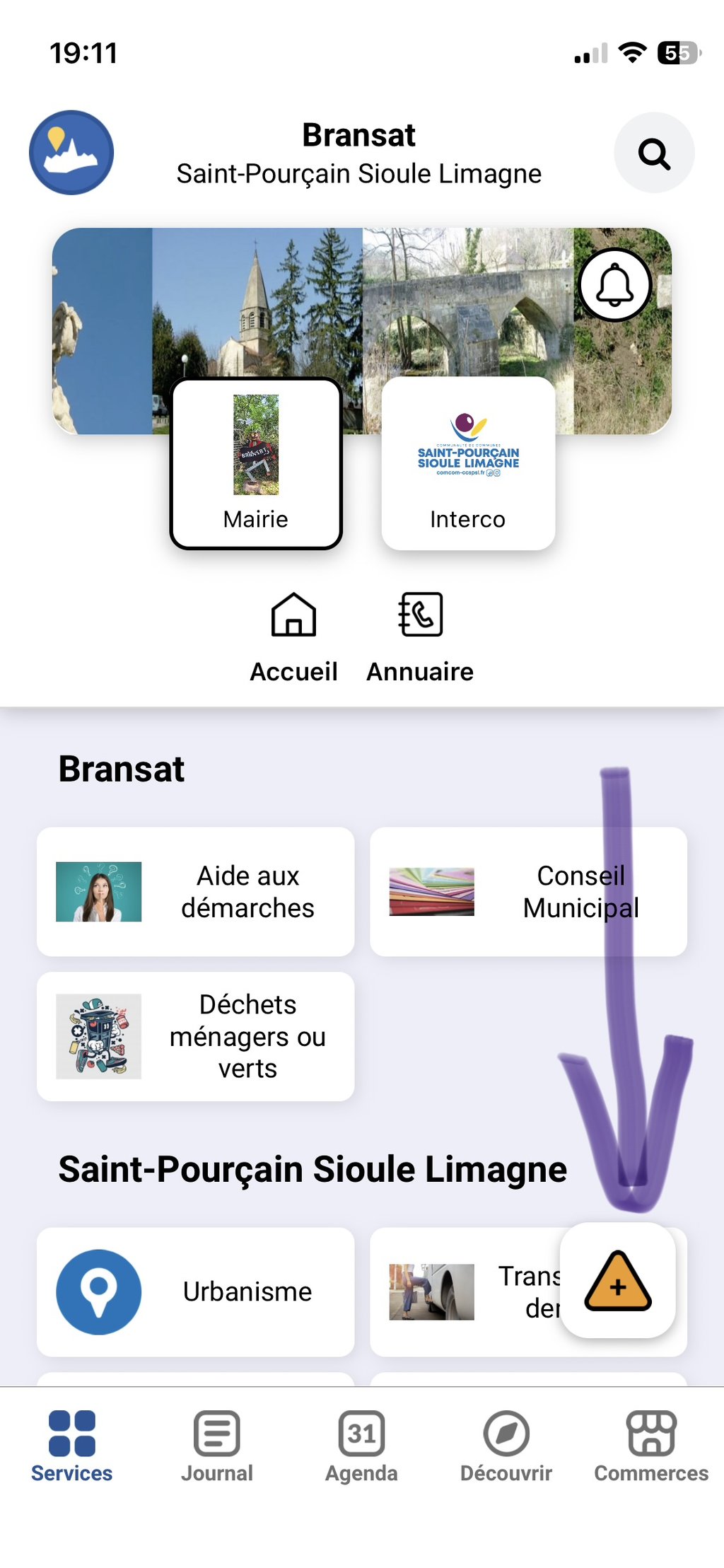Go to the Découvrir tab

point(506,1446)
